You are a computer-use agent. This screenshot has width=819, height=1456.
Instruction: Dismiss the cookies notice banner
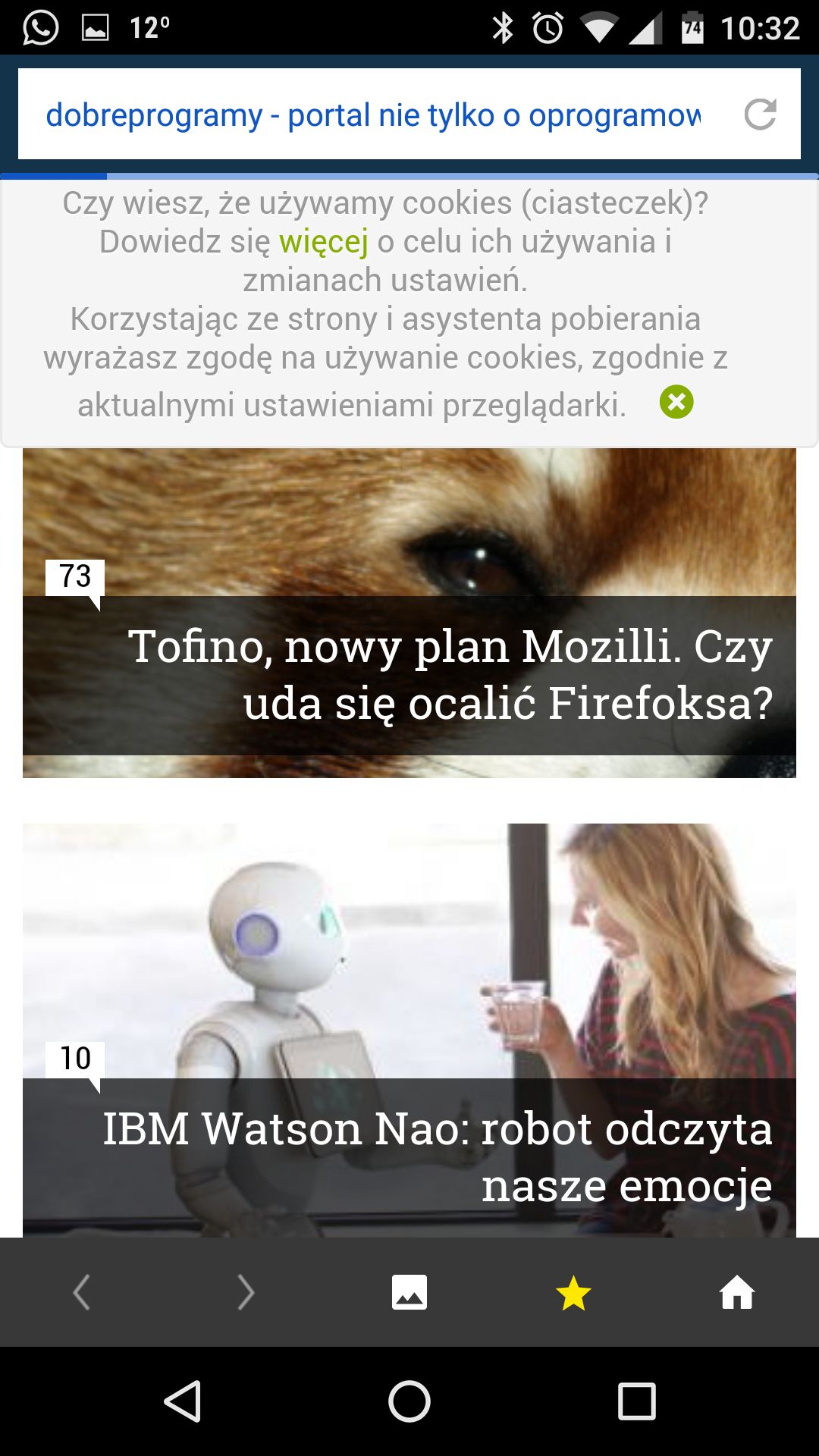pos(676,402)
